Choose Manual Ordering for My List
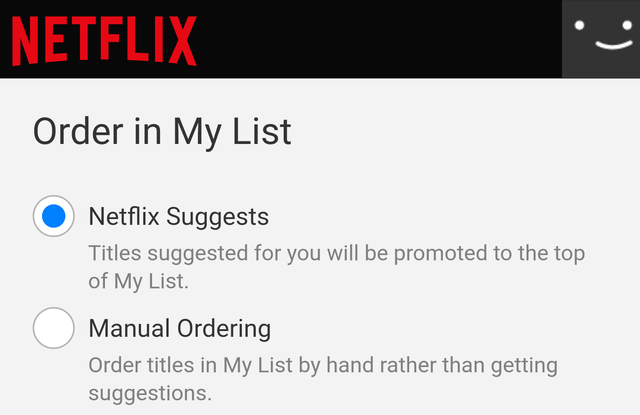 [x=54, y=328]
